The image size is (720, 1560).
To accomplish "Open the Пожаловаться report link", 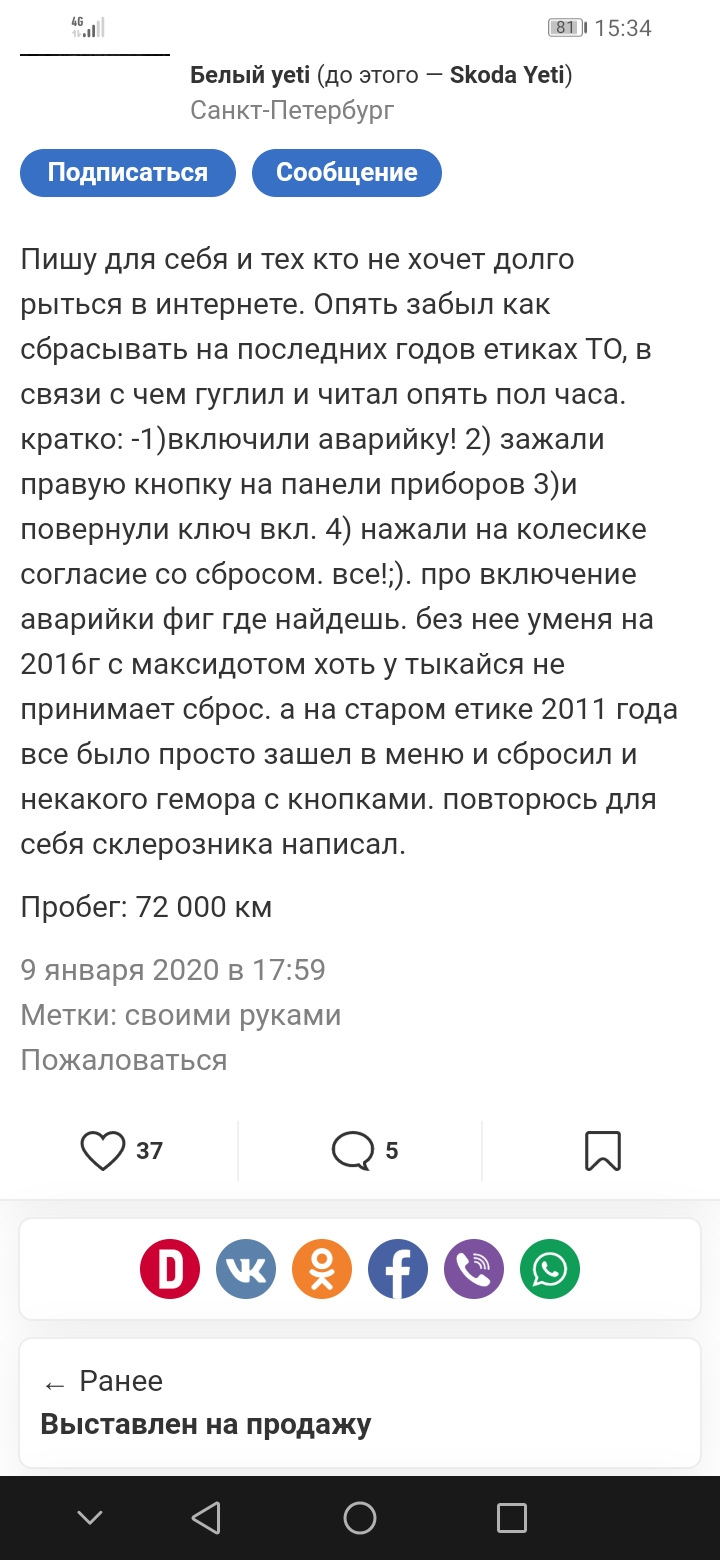I will pyautogui.click(x=124, y=1059).
